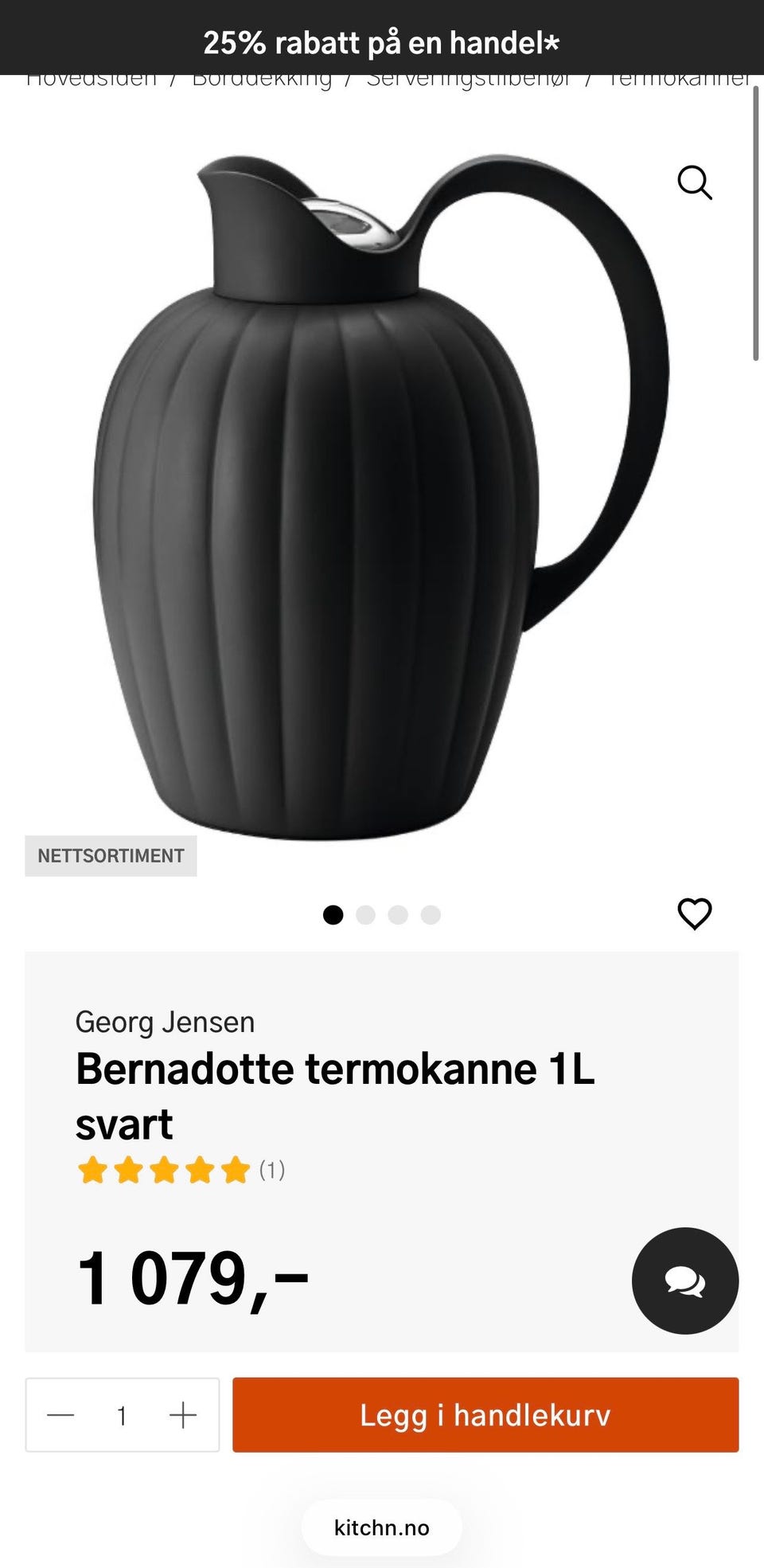Open the Termokanner breadcrumb link

[x=680, y=77]
